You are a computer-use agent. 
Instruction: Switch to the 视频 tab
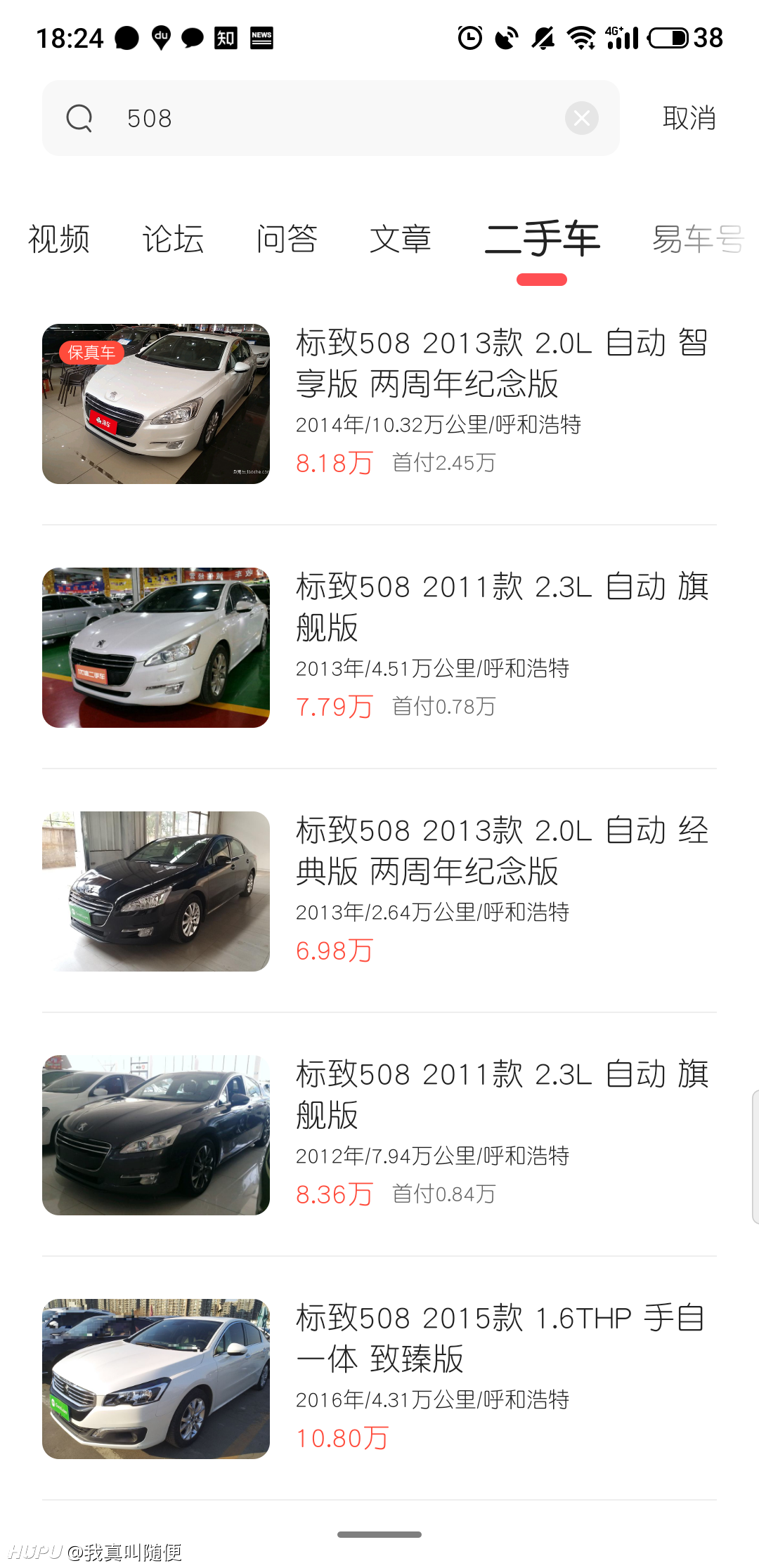(x=59, y=239)
